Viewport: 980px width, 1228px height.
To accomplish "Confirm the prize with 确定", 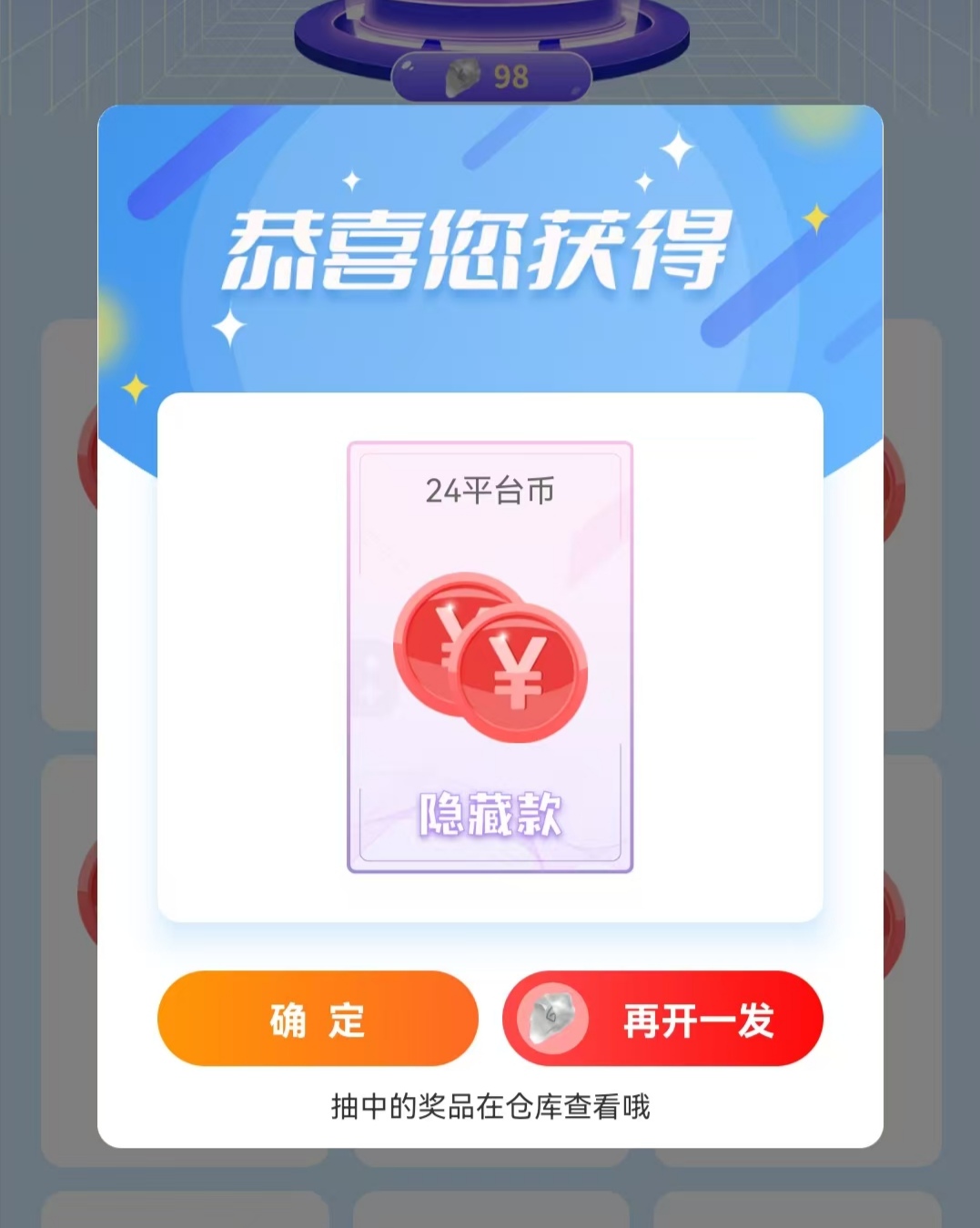I will (318, 1019).
